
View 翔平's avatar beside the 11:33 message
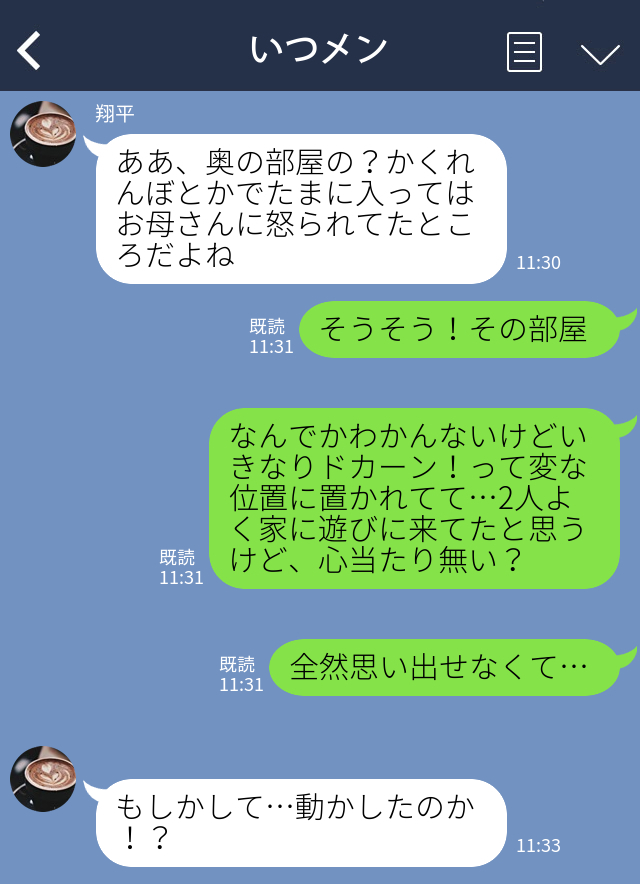(x=43, y=778)
